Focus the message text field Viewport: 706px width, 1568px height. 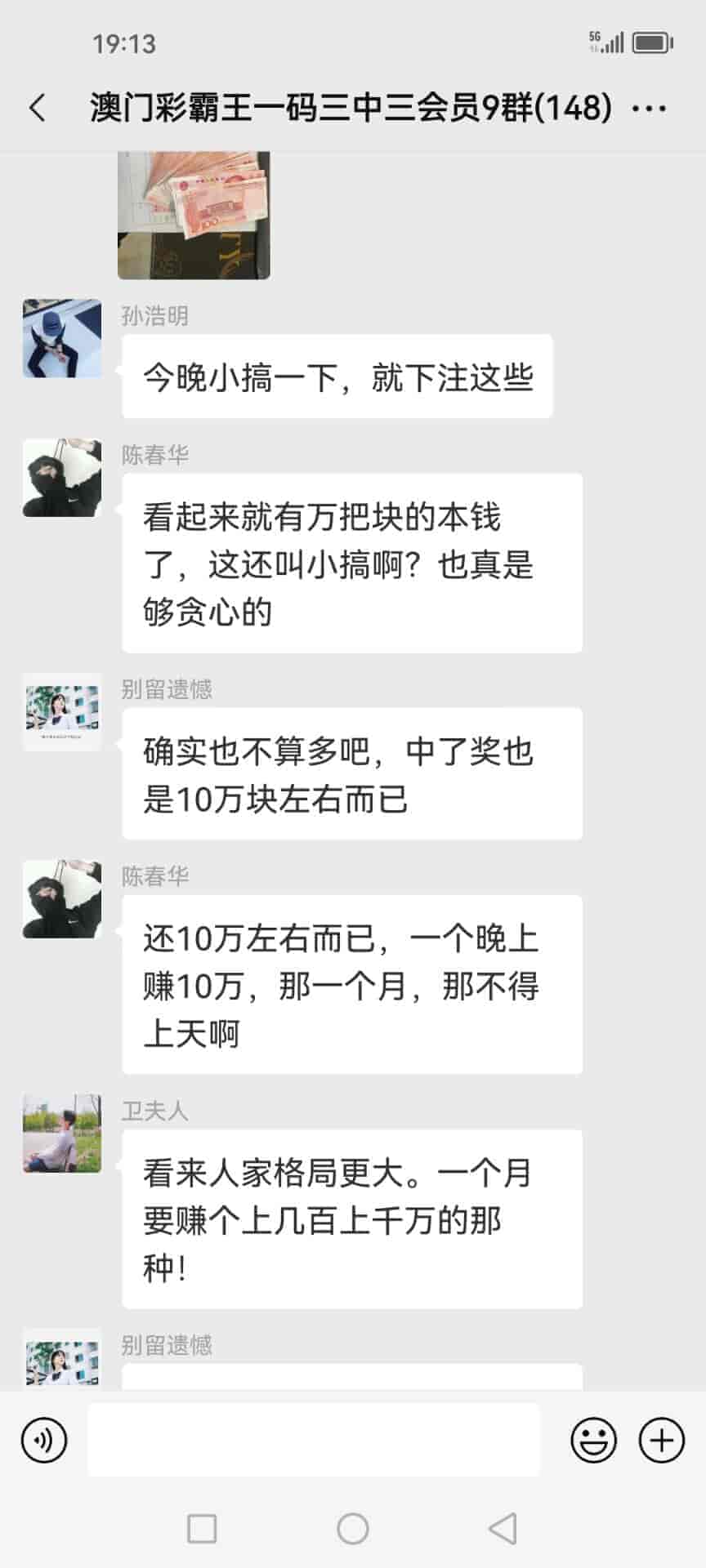314,1440
